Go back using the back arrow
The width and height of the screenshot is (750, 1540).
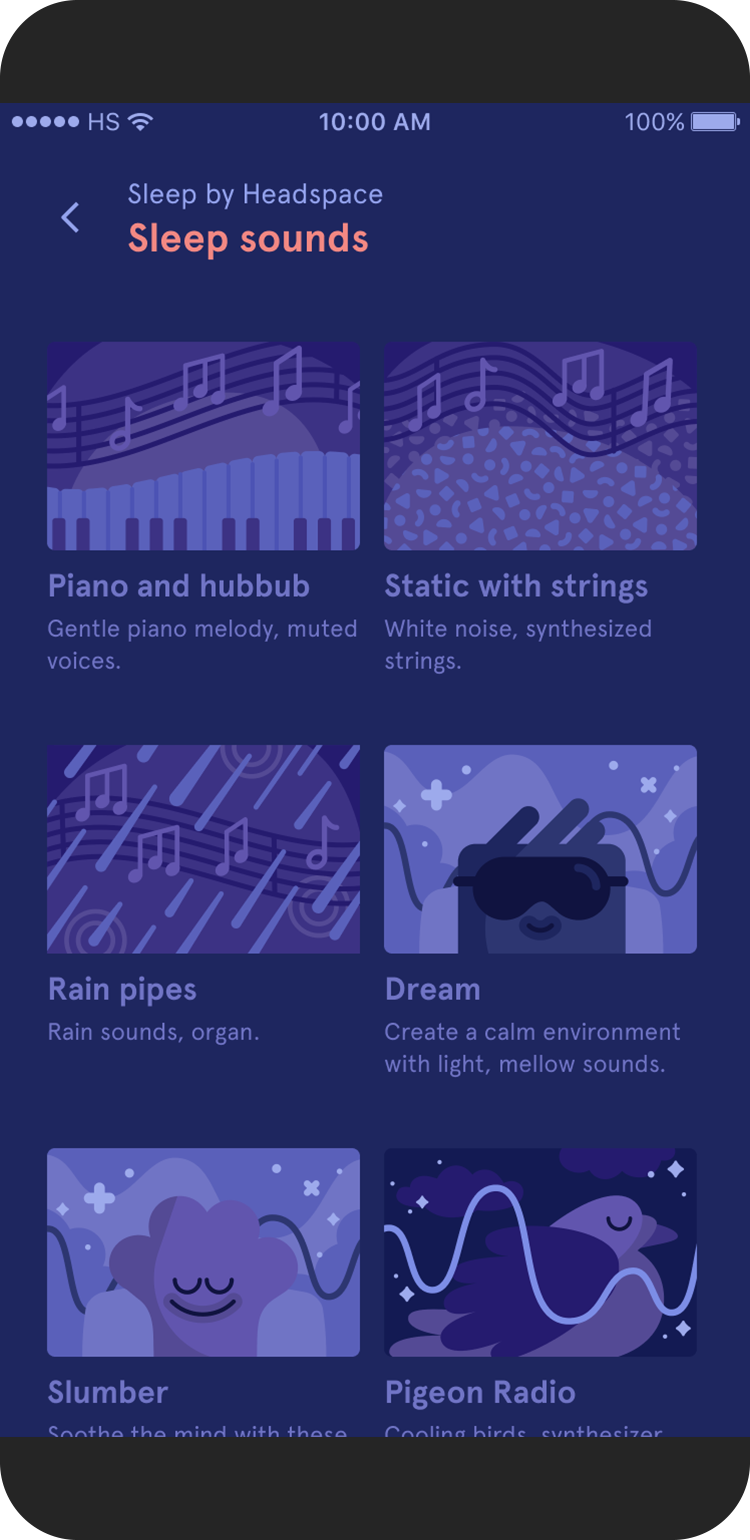point(70,217)
